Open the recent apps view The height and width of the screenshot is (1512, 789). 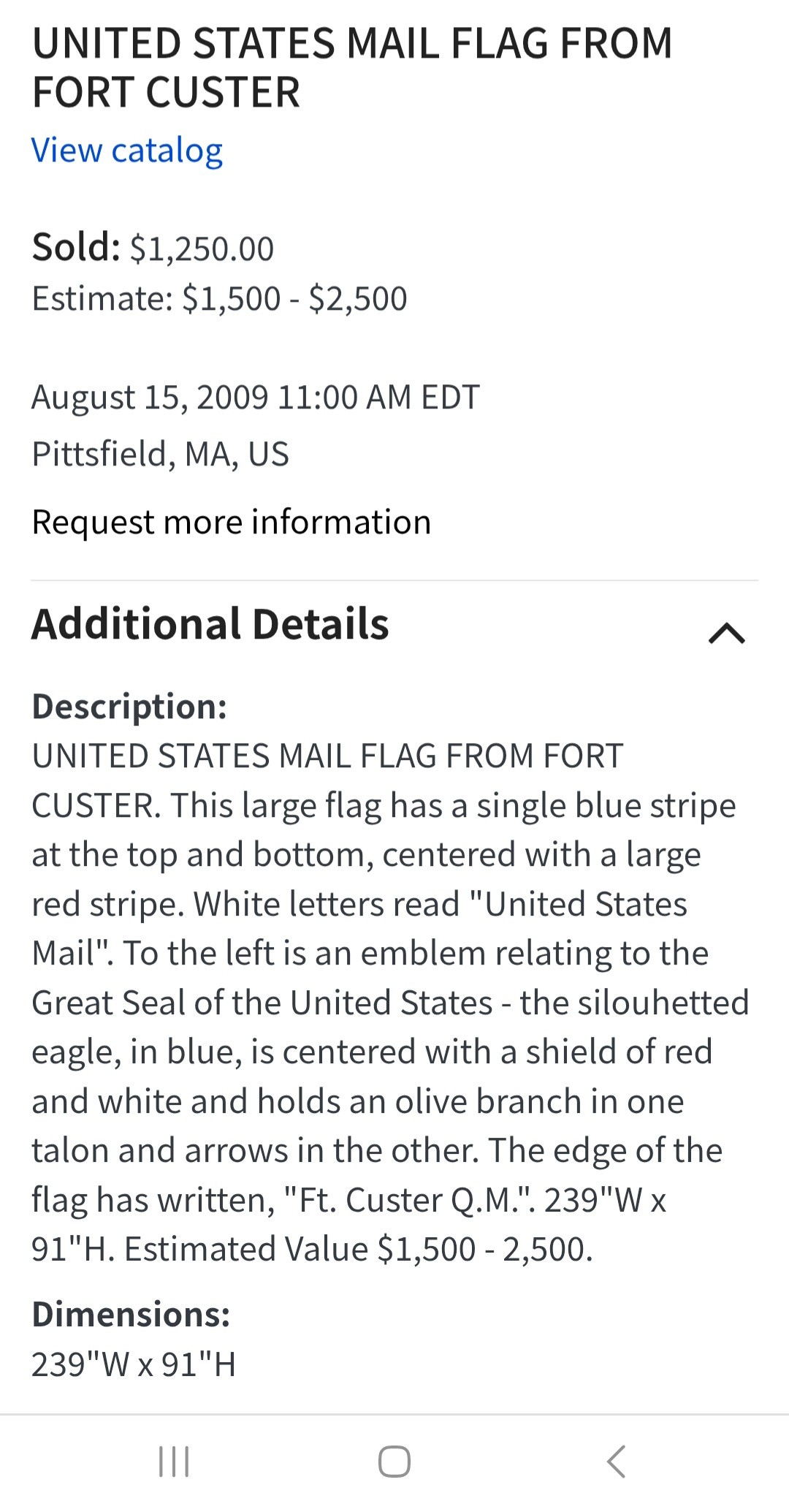(174, 1462)
